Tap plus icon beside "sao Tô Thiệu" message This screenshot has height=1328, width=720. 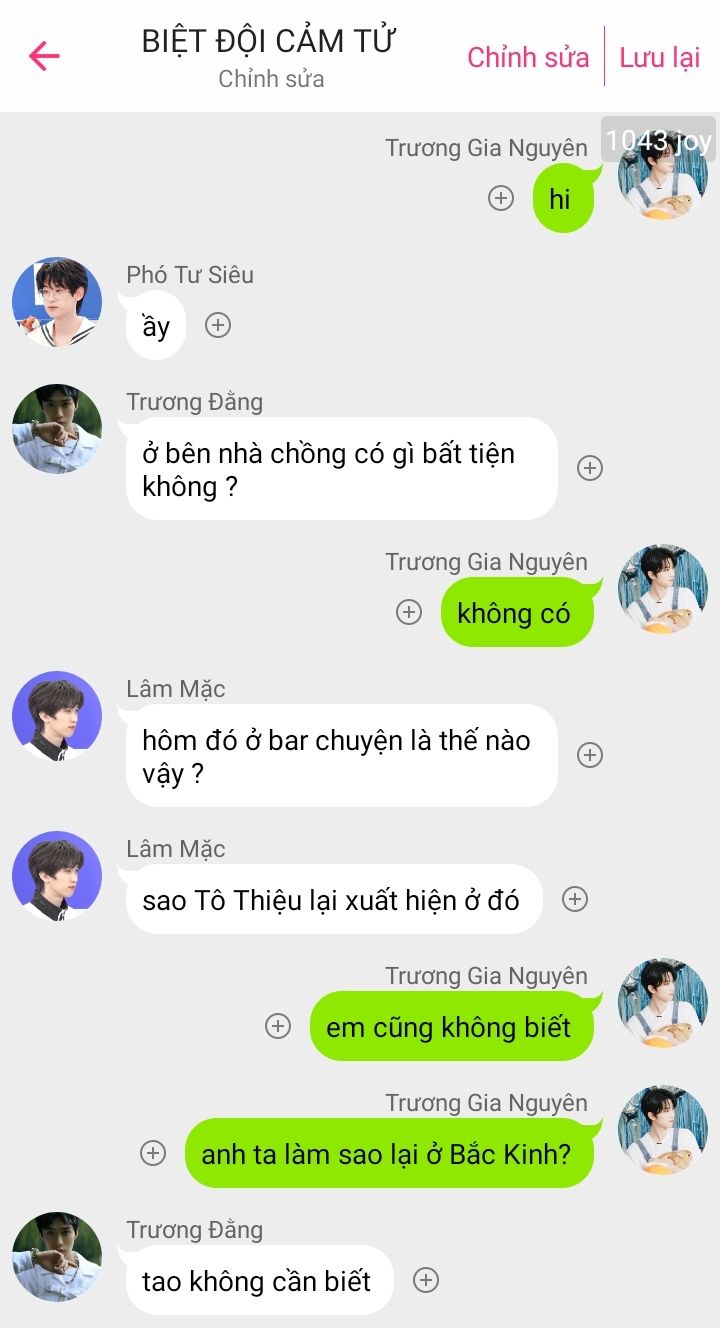tap(574, 899)
